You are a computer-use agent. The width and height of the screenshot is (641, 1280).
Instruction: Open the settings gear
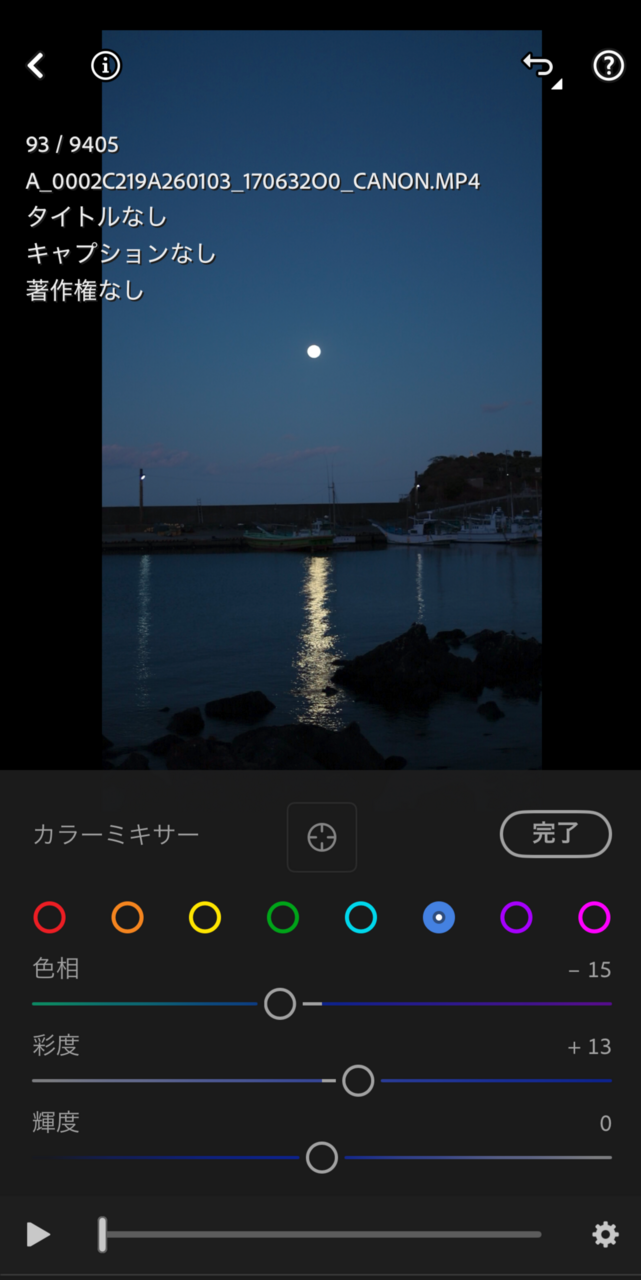tap(605, 1235)
